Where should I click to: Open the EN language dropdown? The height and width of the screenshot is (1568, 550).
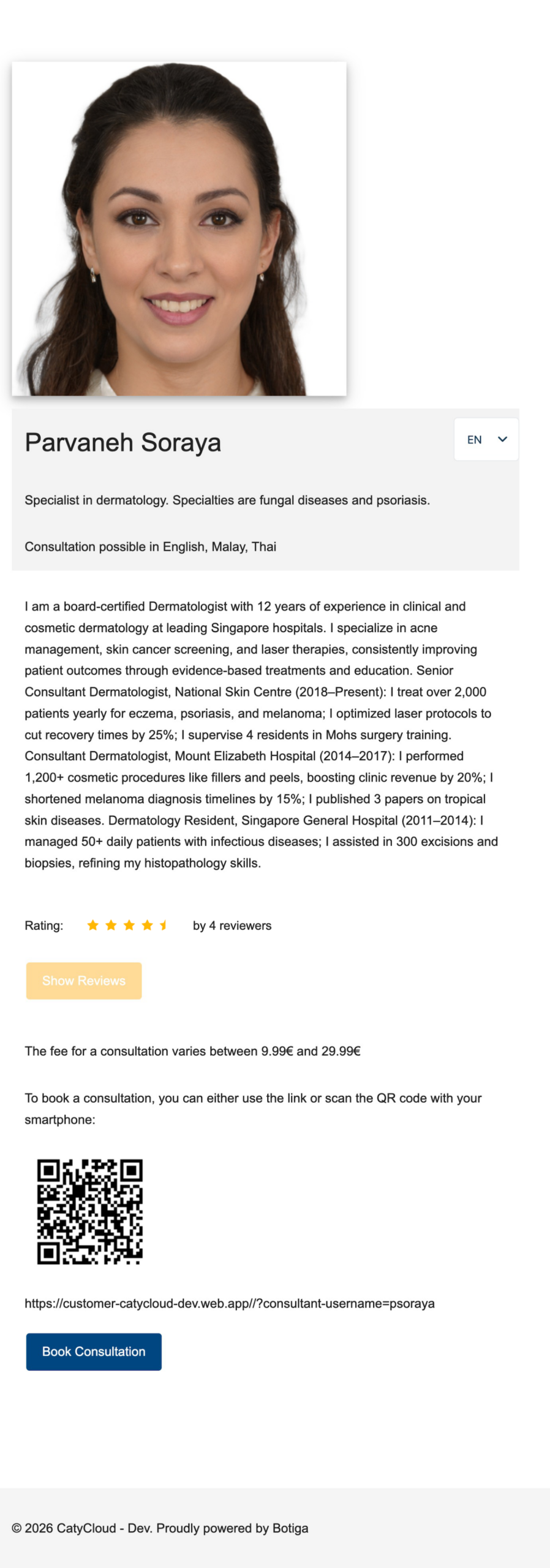click(x=486, y=439)
